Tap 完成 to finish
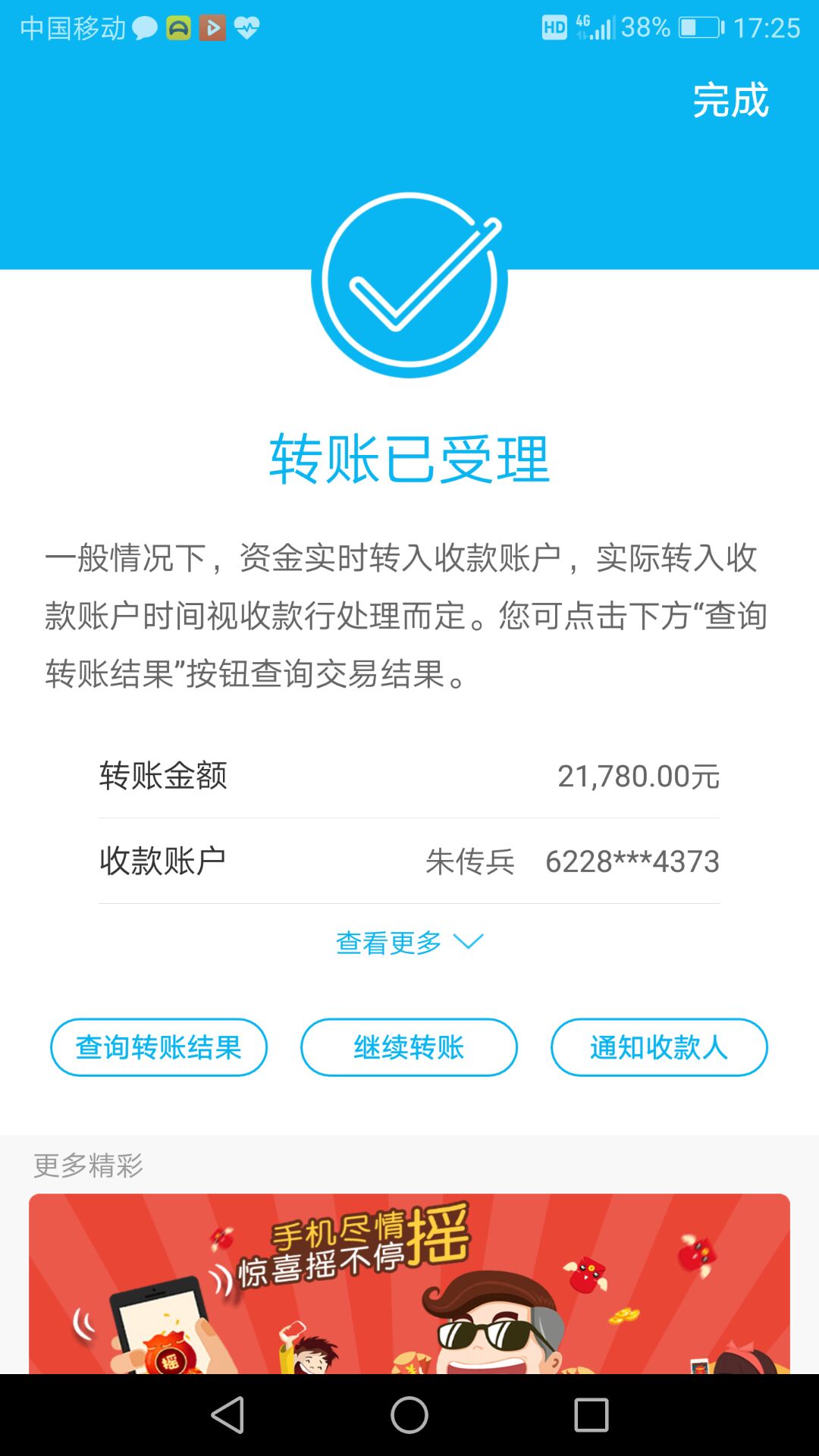 [730, 100]
